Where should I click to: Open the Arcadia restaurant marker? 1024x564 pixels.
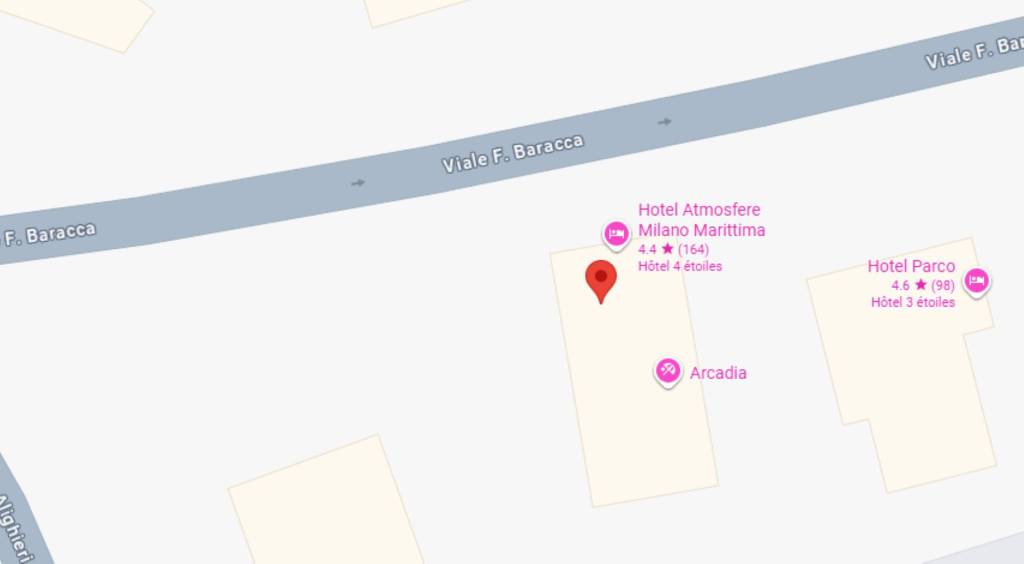[668, 371]
